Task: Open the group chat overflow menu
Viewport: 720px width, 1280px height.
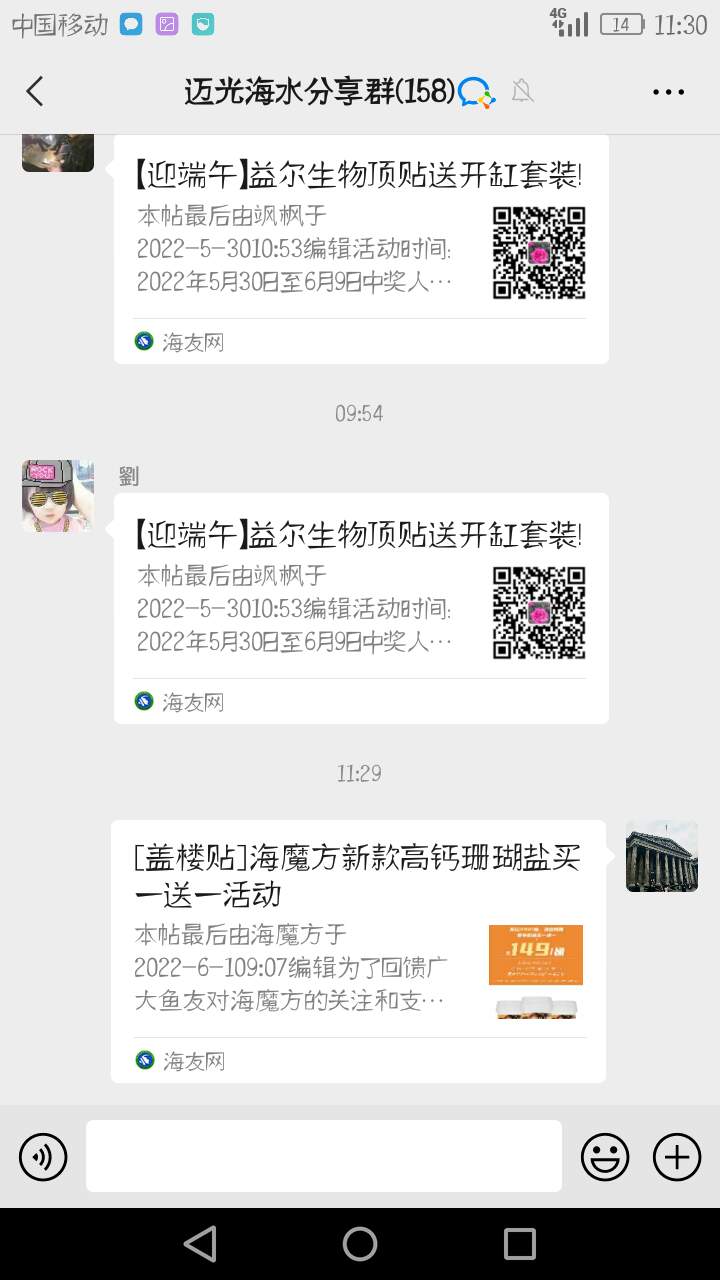Action: tap(668, 92)
